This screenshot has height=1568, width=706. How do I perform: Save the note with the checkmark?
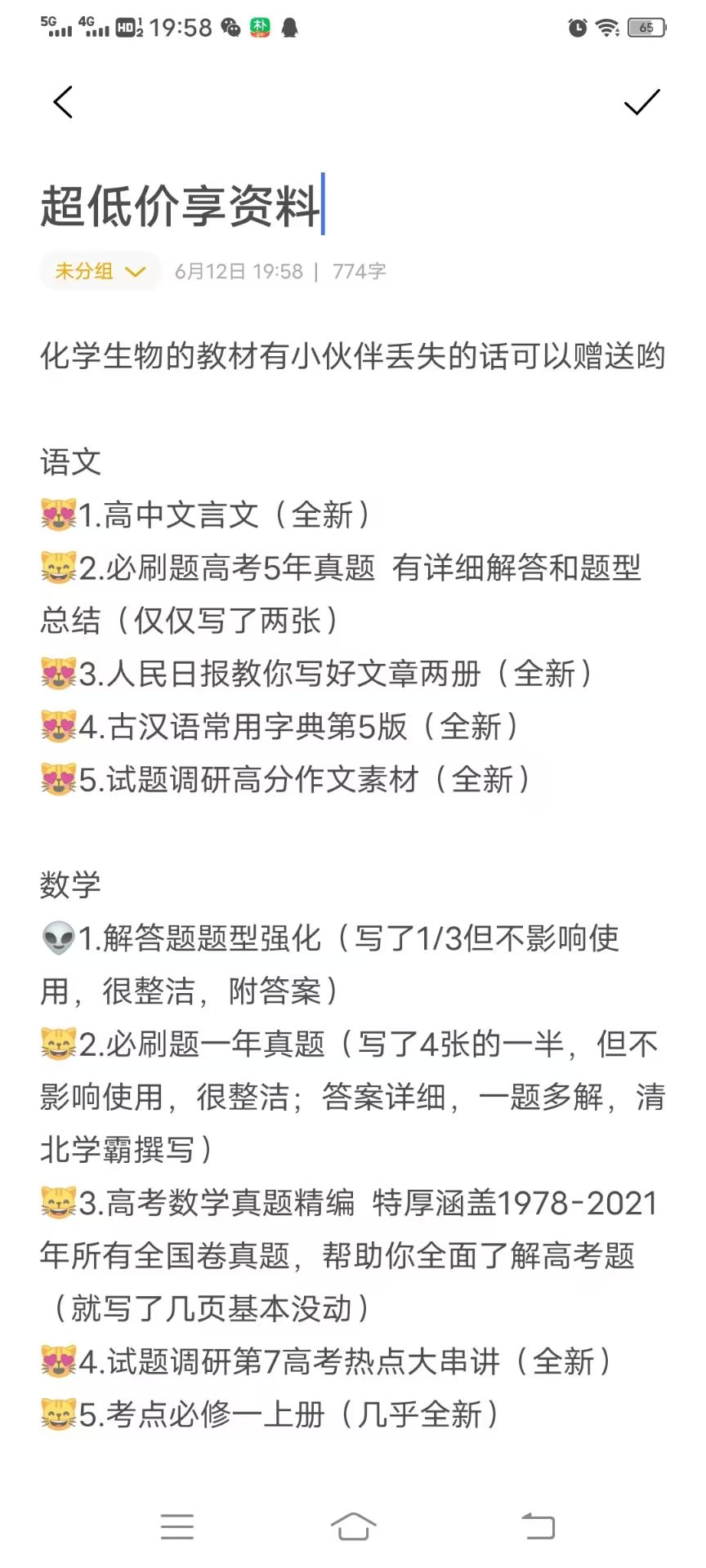tap(641, 102)
